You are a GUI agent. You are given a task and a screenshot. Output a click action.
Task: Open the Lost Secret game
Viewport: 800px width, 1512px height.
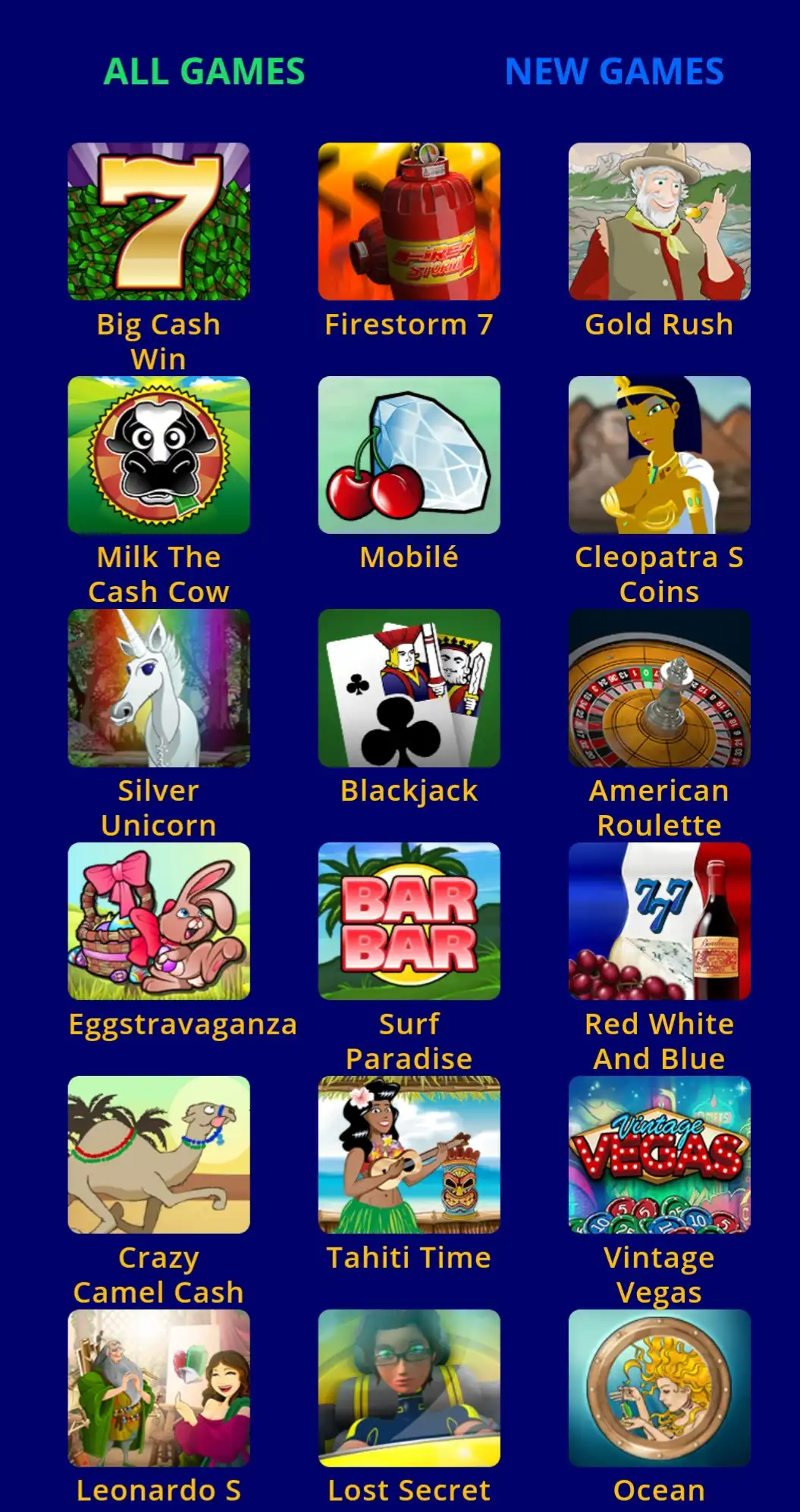pos(409,1388)
